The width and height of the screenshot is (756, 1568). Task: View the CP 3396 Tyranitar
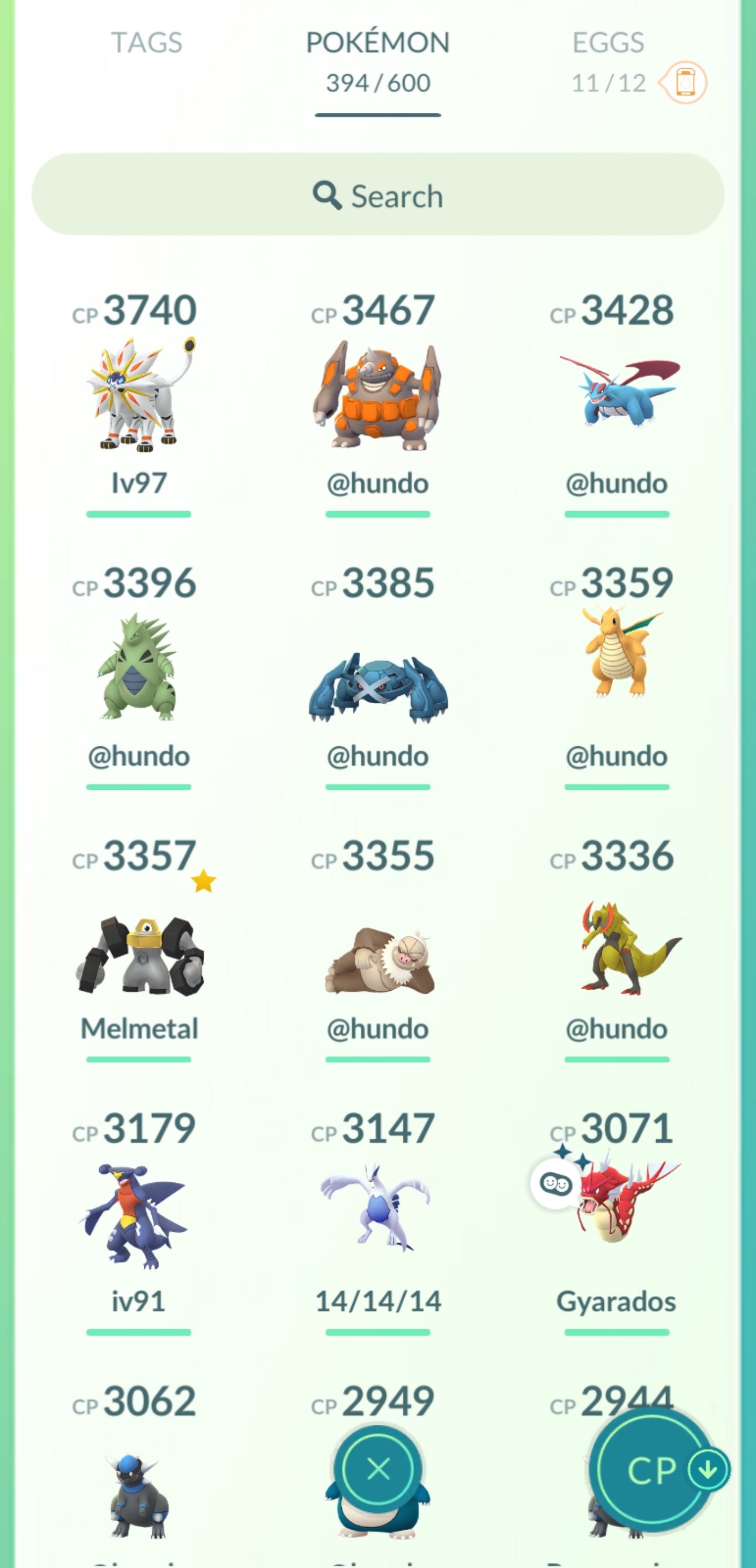[139, 667]
